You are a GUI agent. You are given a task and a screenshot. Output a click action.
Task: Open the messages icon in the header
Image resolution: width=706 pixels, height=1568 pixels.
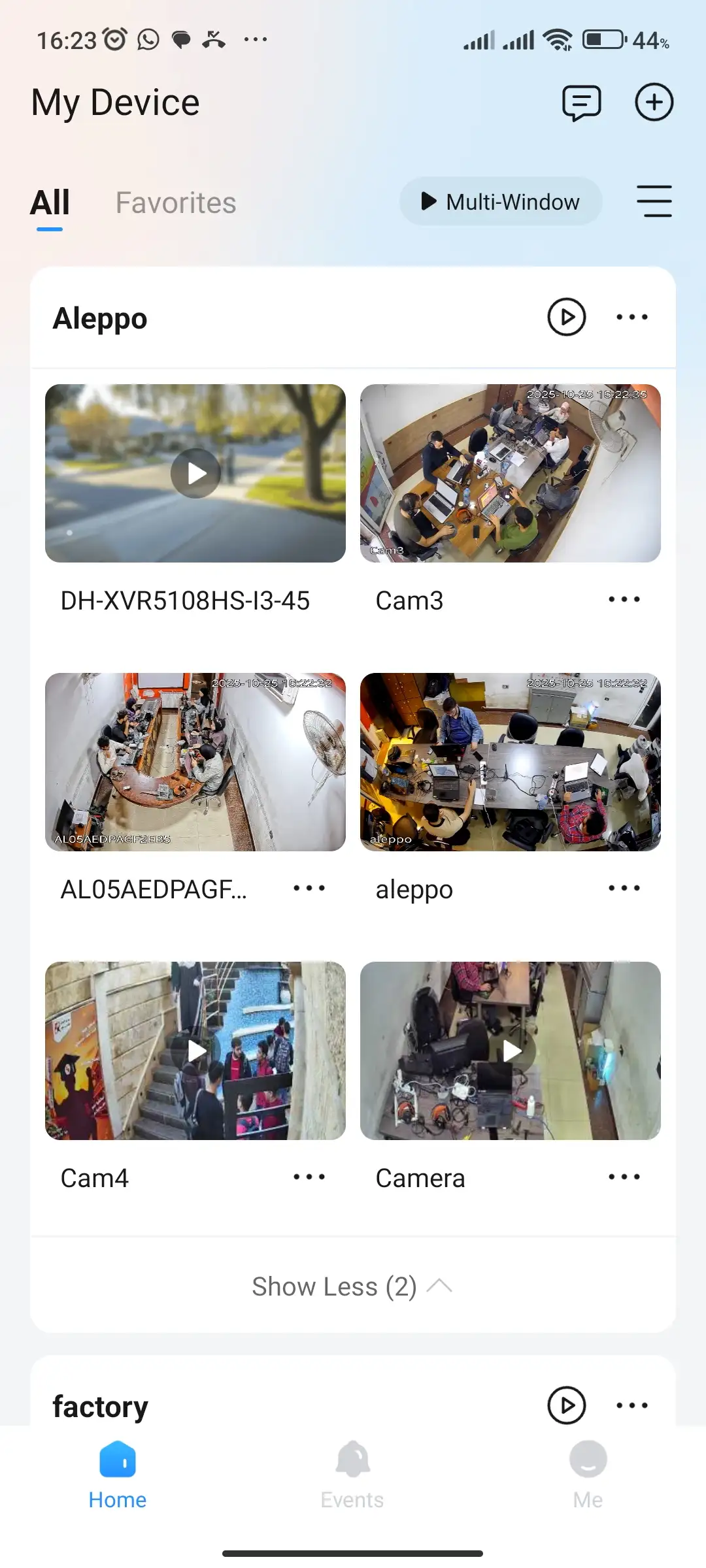[581, 103]
